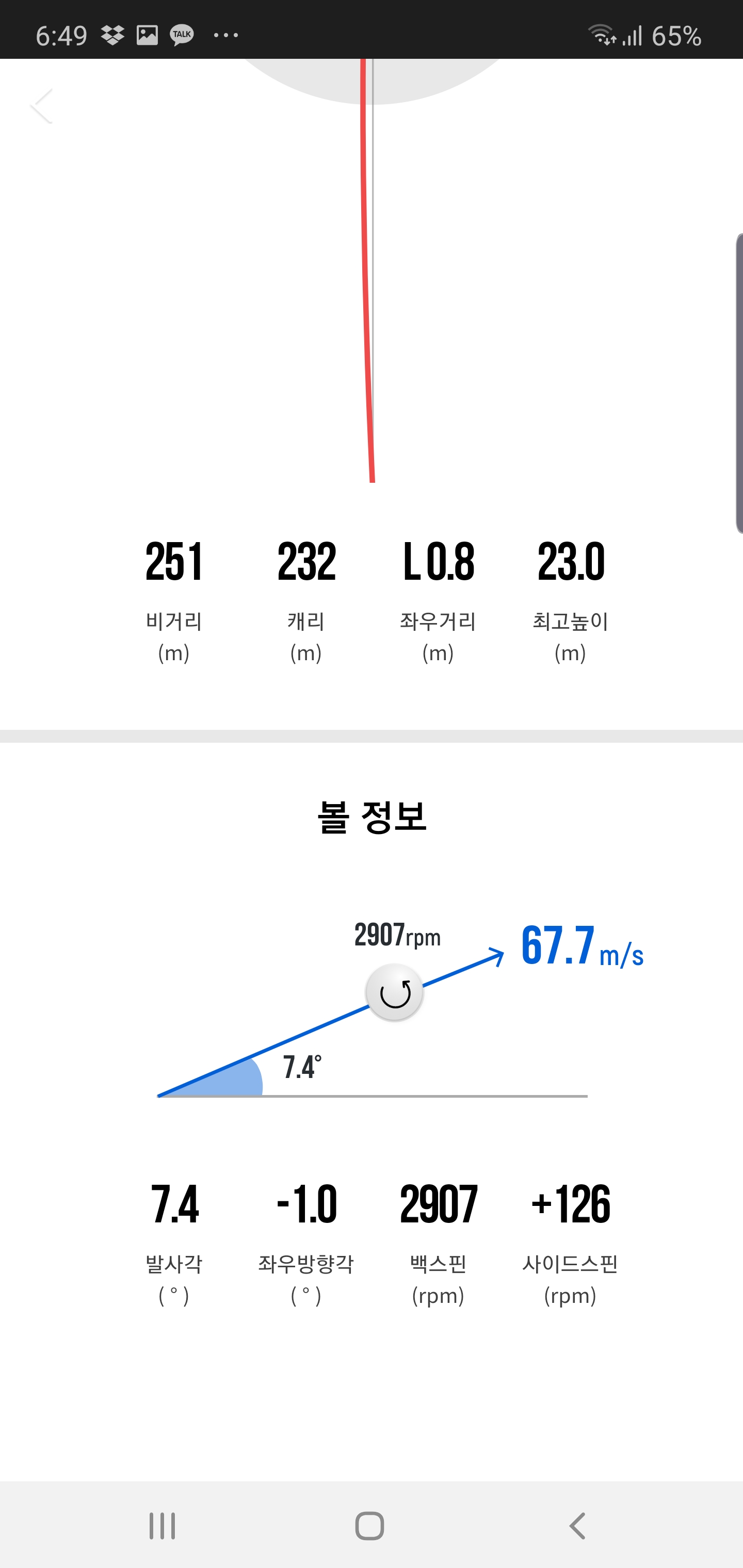Image resolution: width=743 pixels, height=1568 pixels.
Task: Open the recent apps view
Action: tap(162, 1525)
